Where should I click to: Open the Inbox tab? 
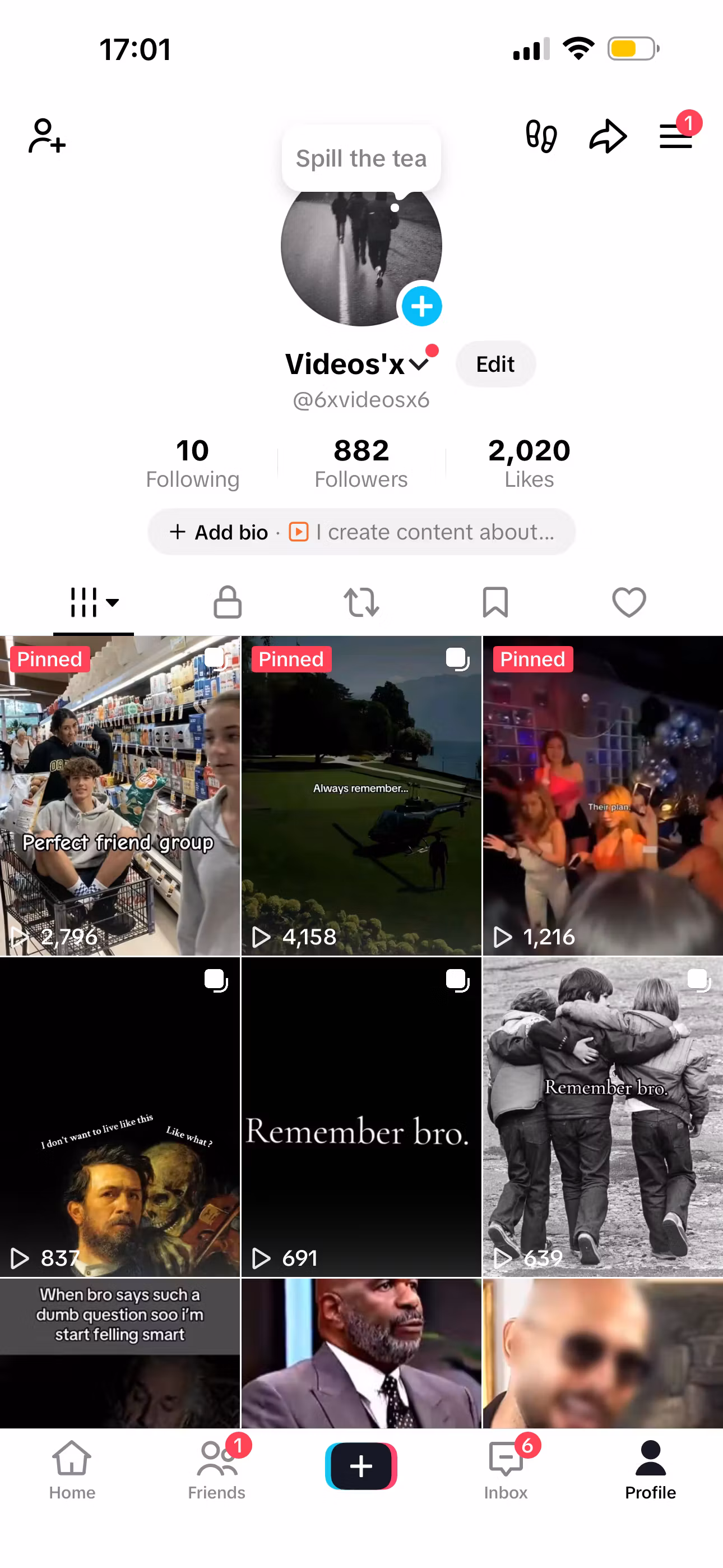506,1469
